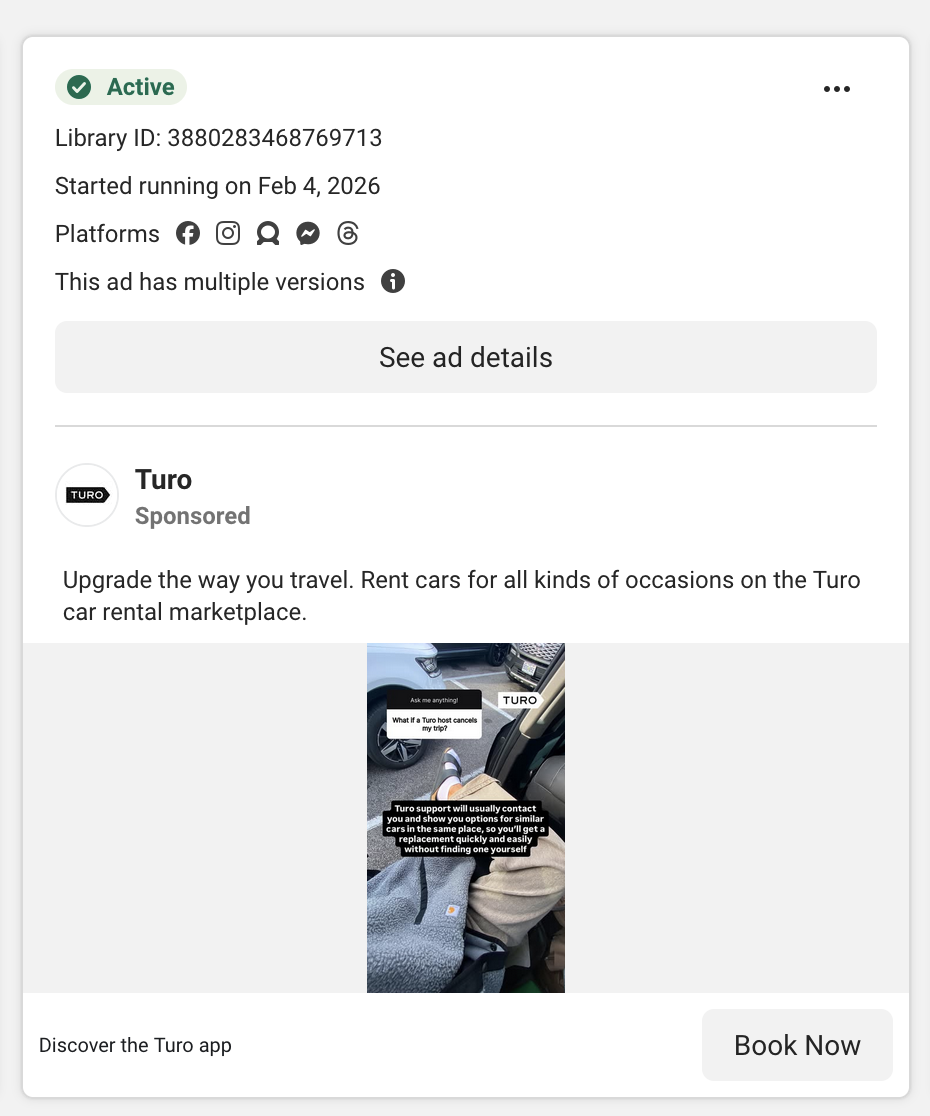Open the Turo advertiser page name
The width and height of the screenshot is (930, 1116).
click(163, 480)
